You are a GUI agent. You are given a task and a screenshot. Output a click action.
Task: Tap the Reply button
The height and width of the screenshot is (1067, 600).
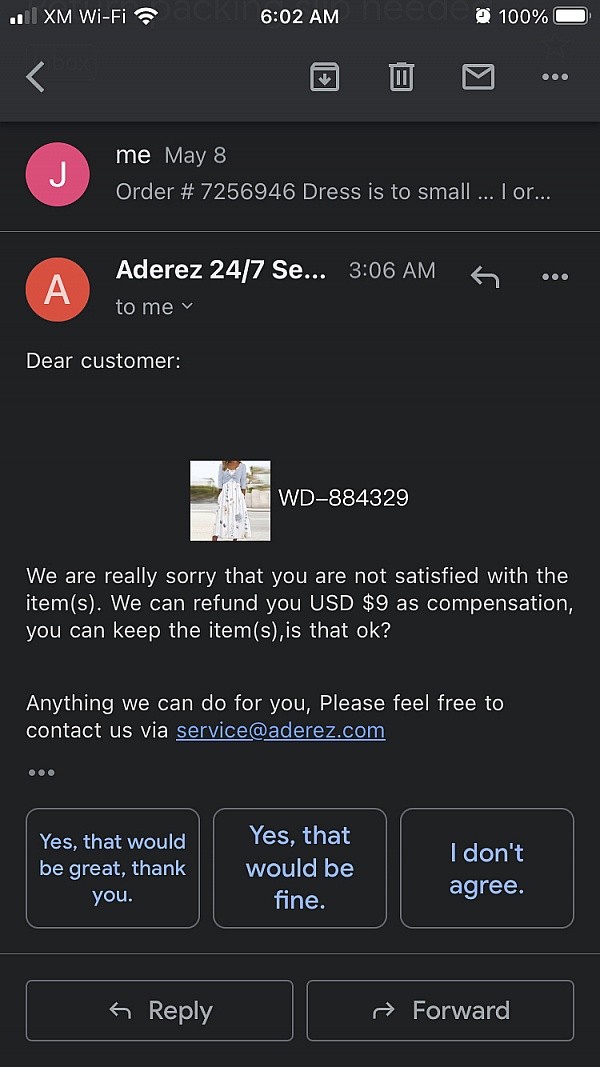160,1011
